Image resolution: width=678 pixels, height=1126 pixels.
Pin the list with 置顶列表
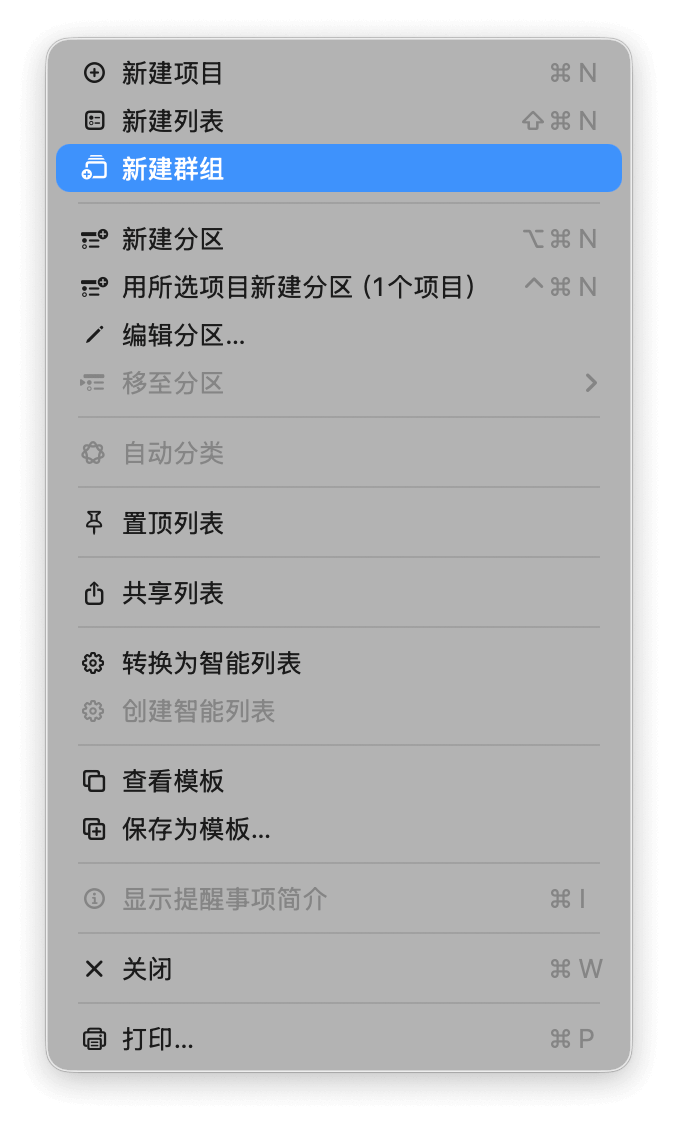(172, 523)
